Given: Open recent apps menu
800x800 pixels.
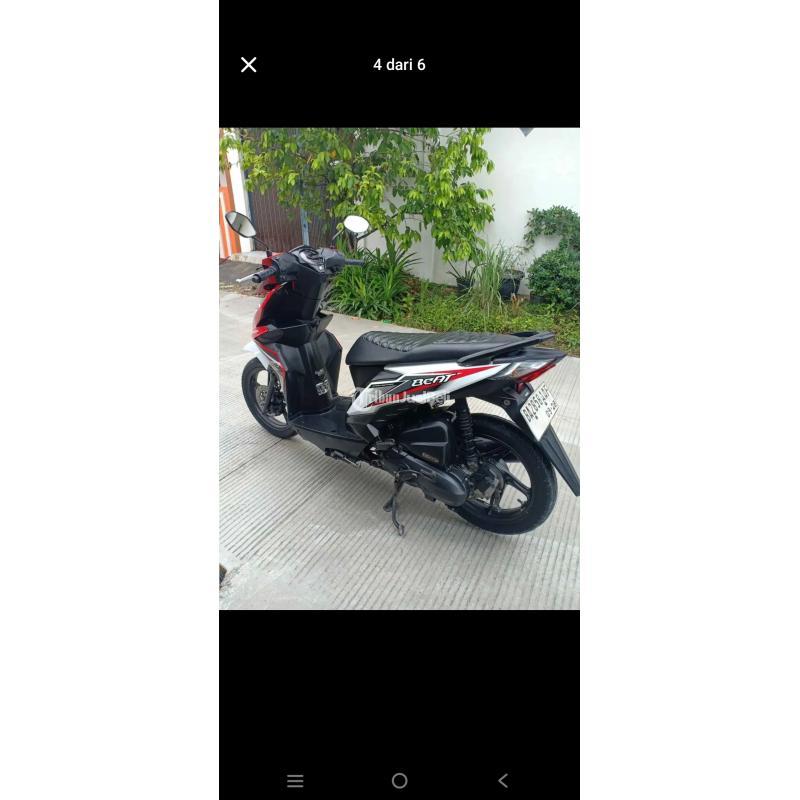Looking at the screenshot, I should pyautogui.click(x=295, y=781).
